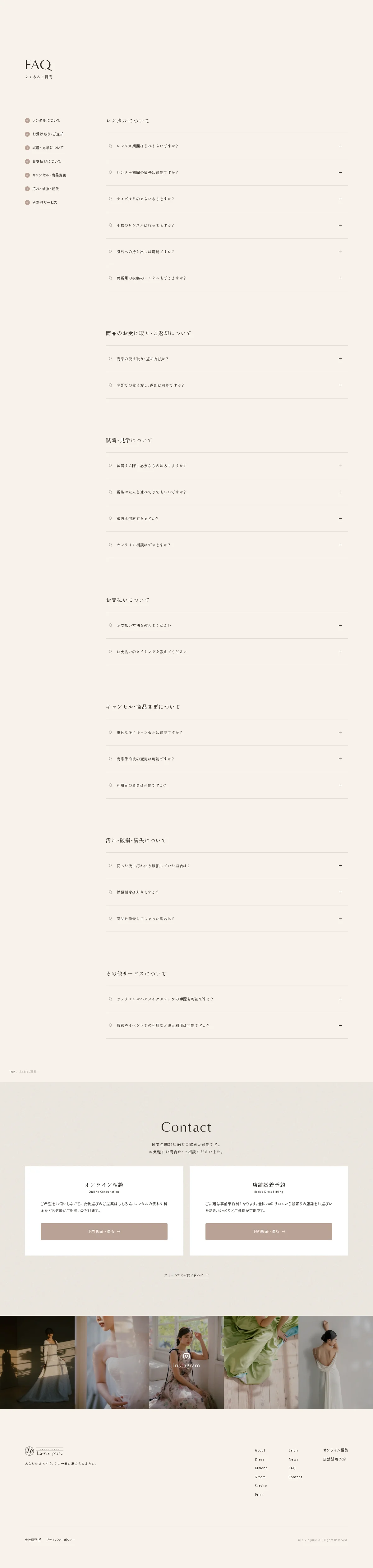Screen dimensions: 373x1568
Task: Follow フォームでのお問い合わせ link
Action: 186,1274
